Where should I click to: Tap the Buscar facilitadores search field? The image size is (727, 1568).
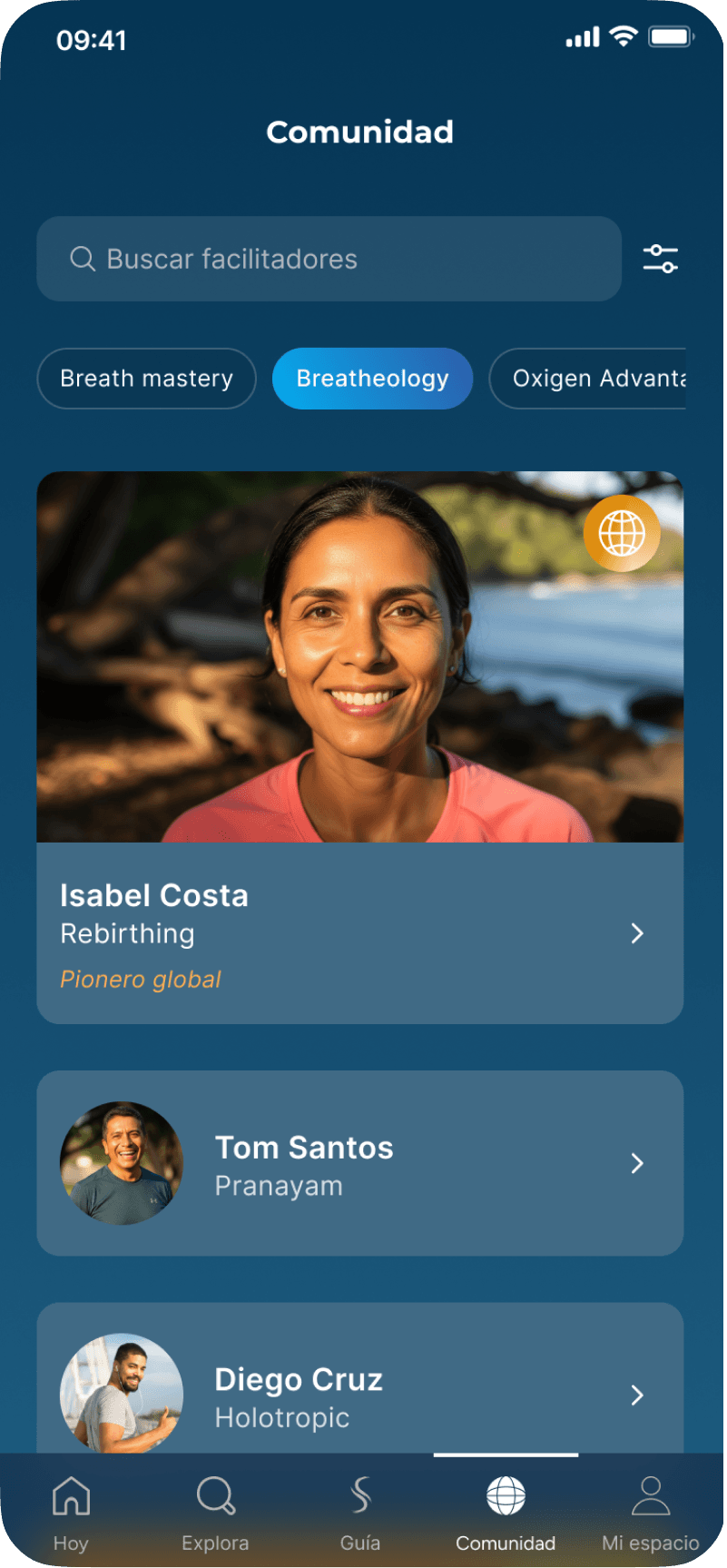point(329,259)
